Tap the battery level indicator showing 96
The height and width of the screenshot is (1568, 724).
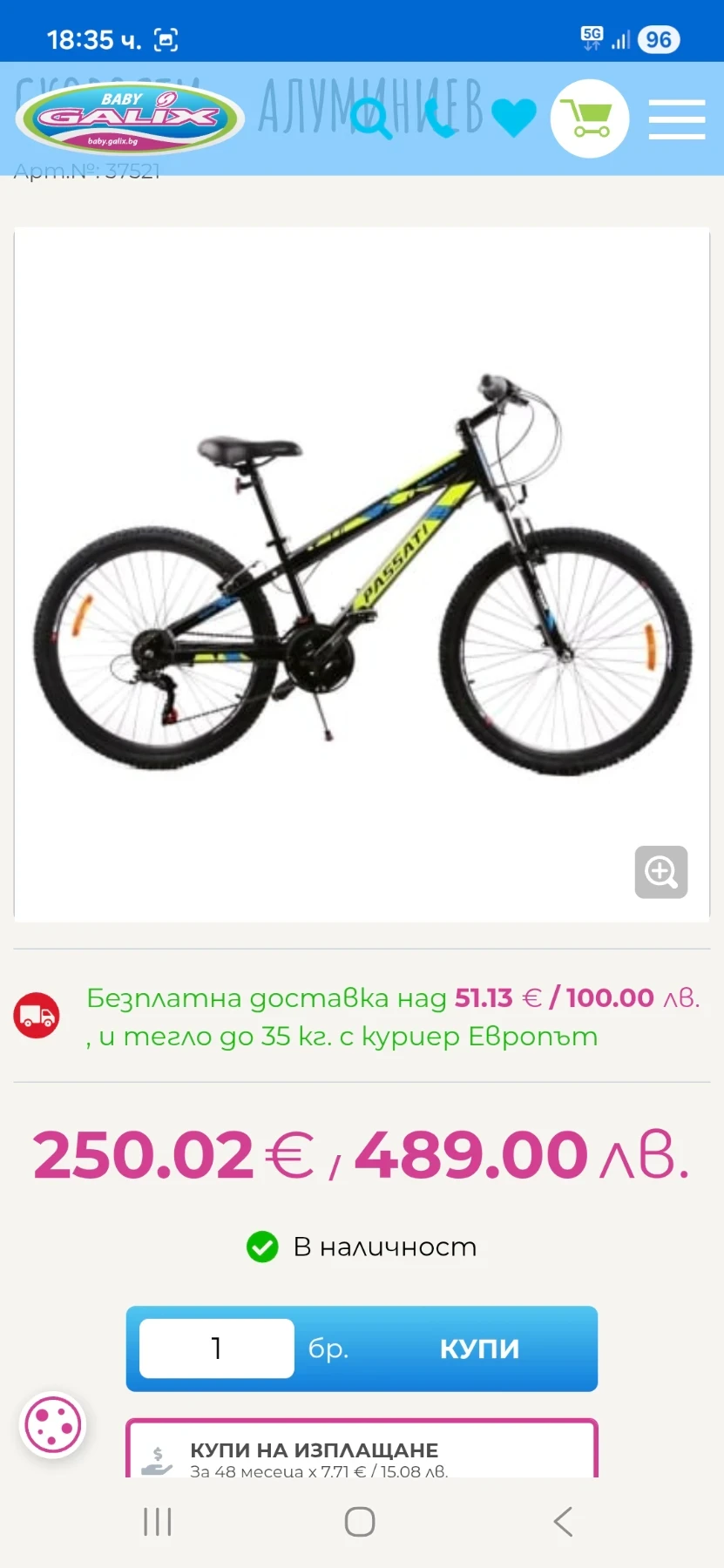coord(660,39)
